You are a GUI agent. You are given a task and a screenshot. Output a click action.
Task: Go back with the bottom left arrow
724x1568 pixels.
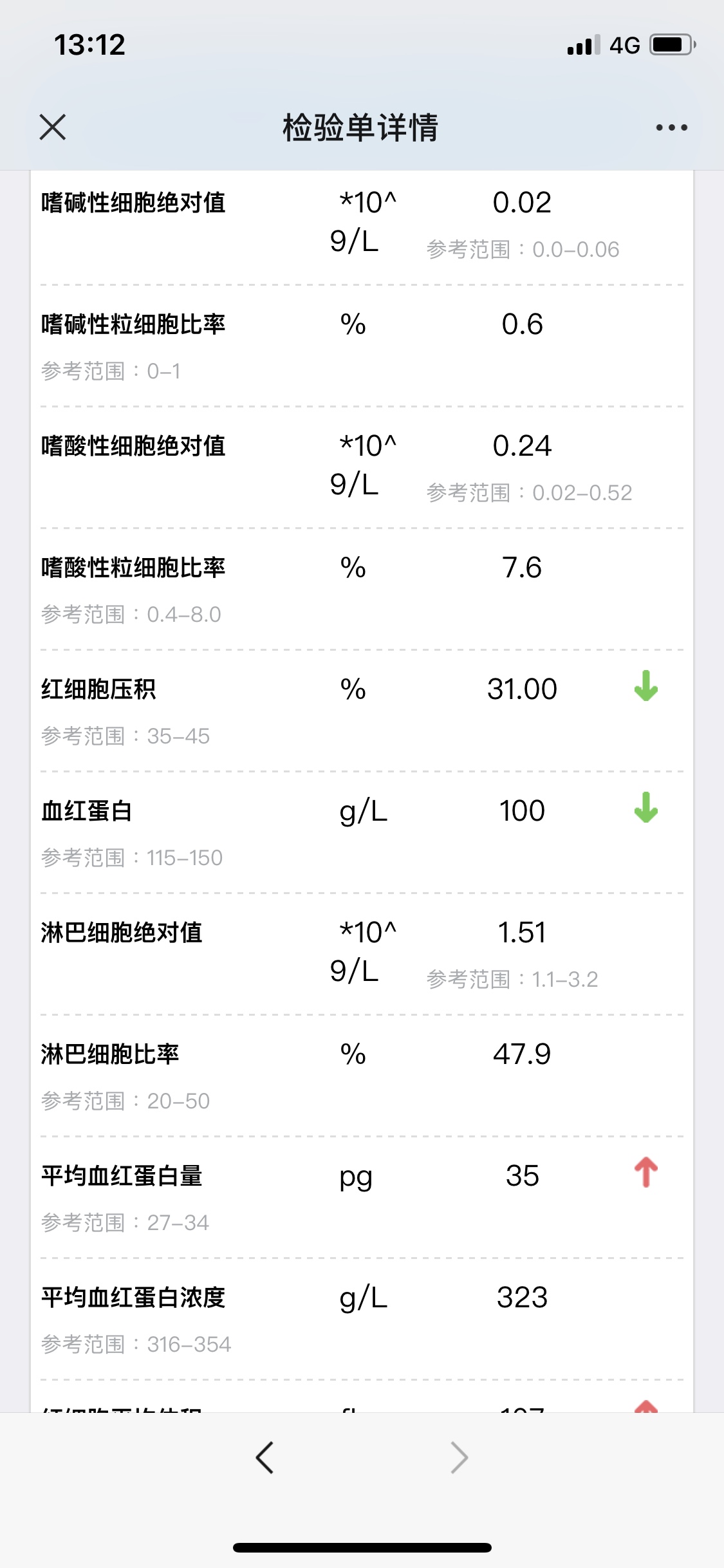tap(265, 1457)
